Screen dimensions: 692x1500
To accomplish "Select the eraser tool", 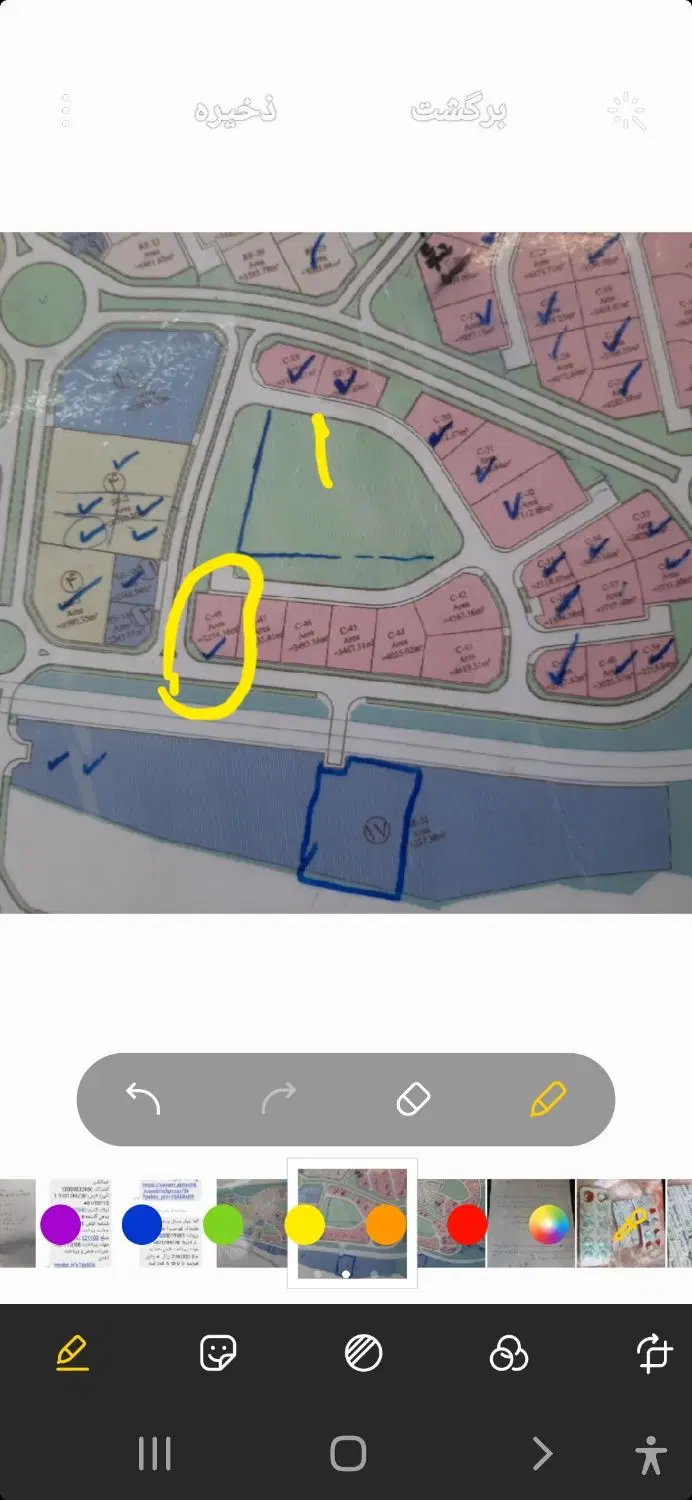I will pyautogui.click(x=413, y=1099).
